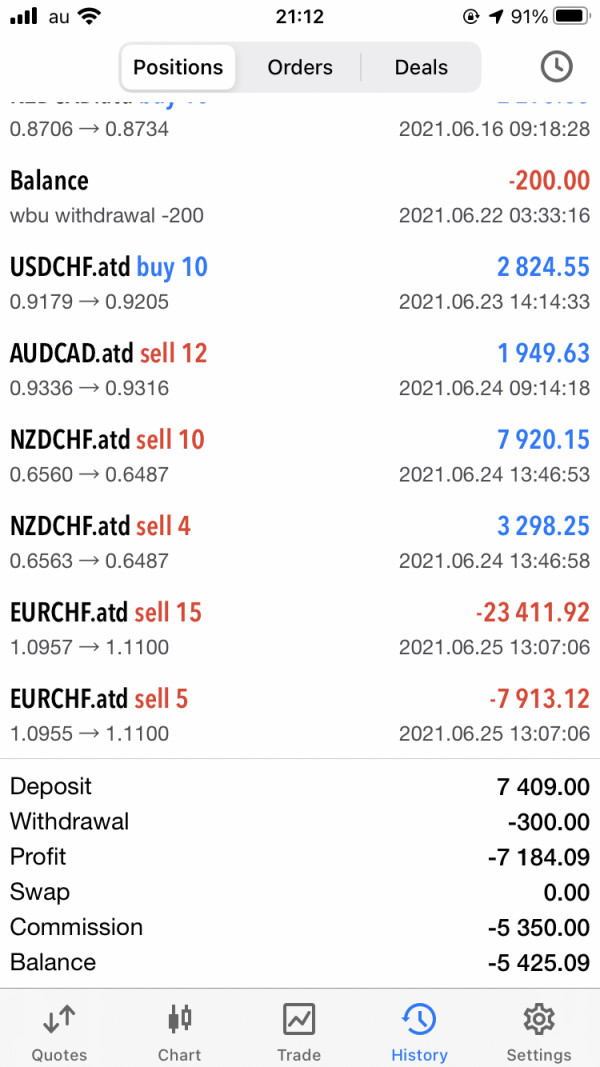600x1067 pixels.
Task: Open the Settings tab
Action: pyautogui.click(x=539, y=1032)
